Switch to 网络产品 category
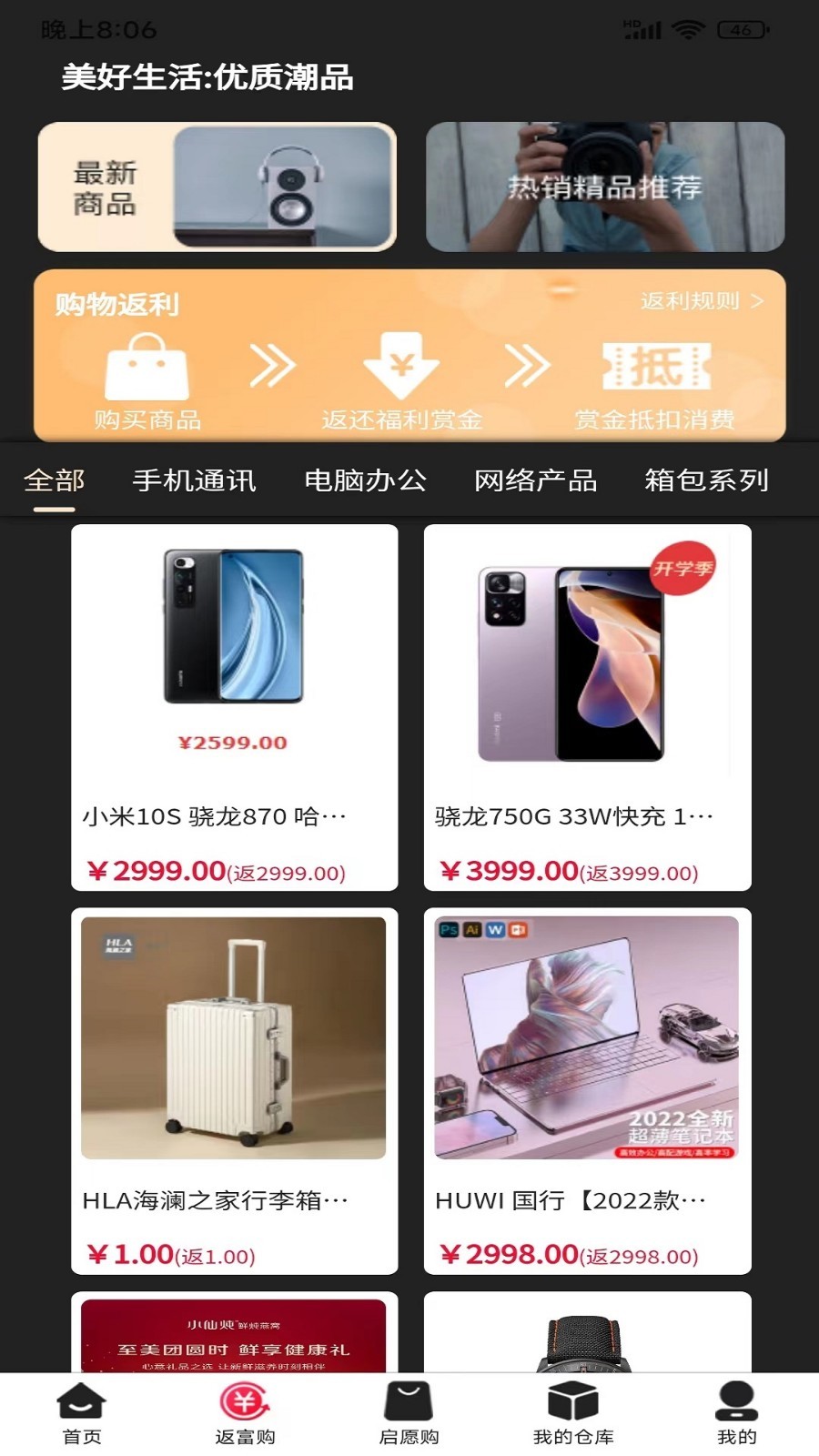Screen dimensions: 819x1456 [536, 480]
